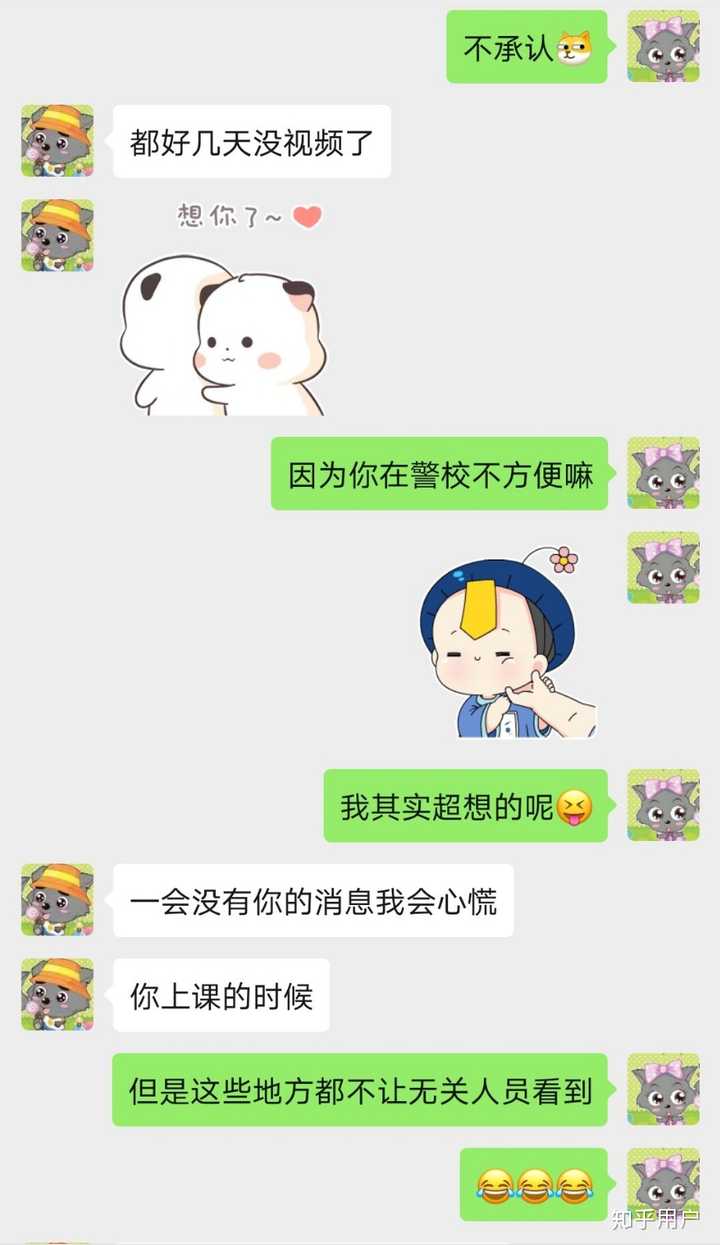Tap the avatar beside 一会没有你的消息我会心慌
This screenshot has height=1245, width=720.
pyautogui.click(x=57, y=900)
